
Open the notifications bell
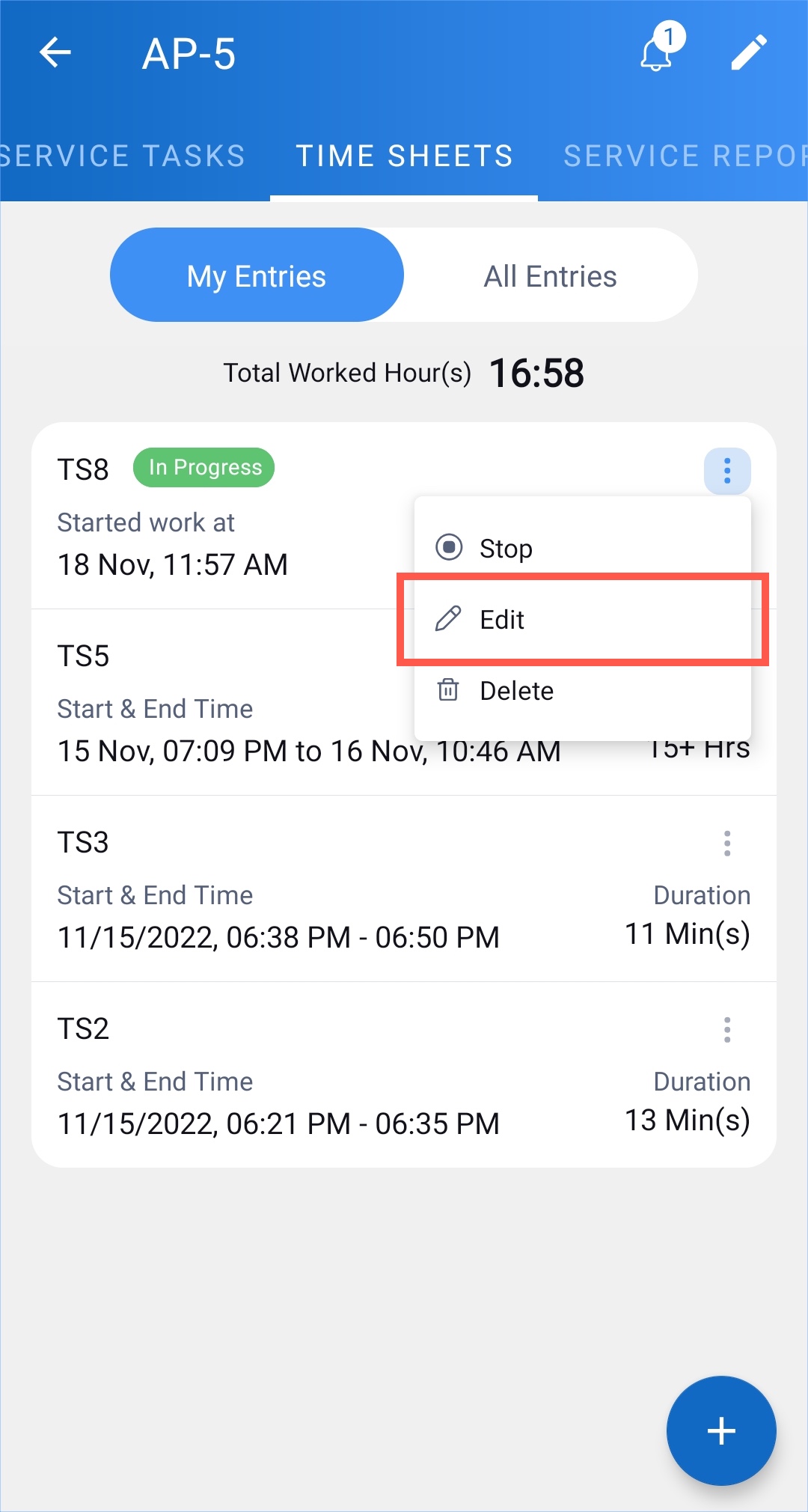[656, 54]
